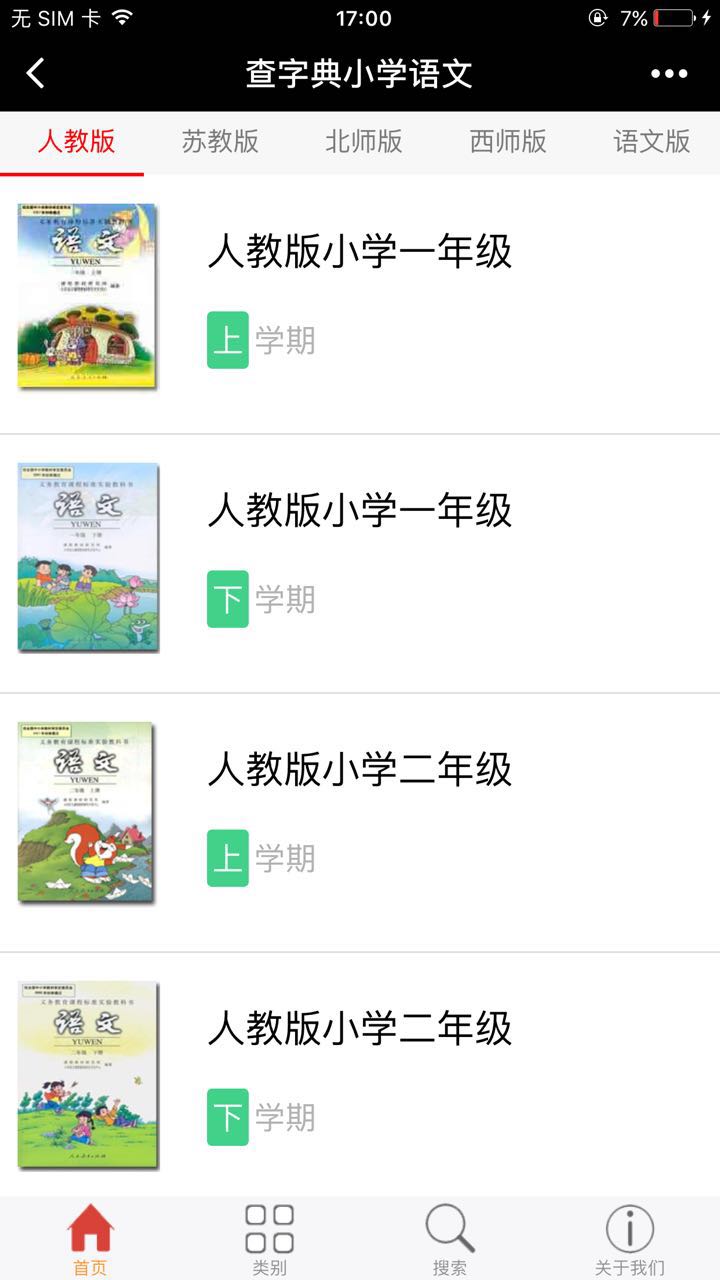
Task: Switch to the 北师版 tab
Action: 364,142
